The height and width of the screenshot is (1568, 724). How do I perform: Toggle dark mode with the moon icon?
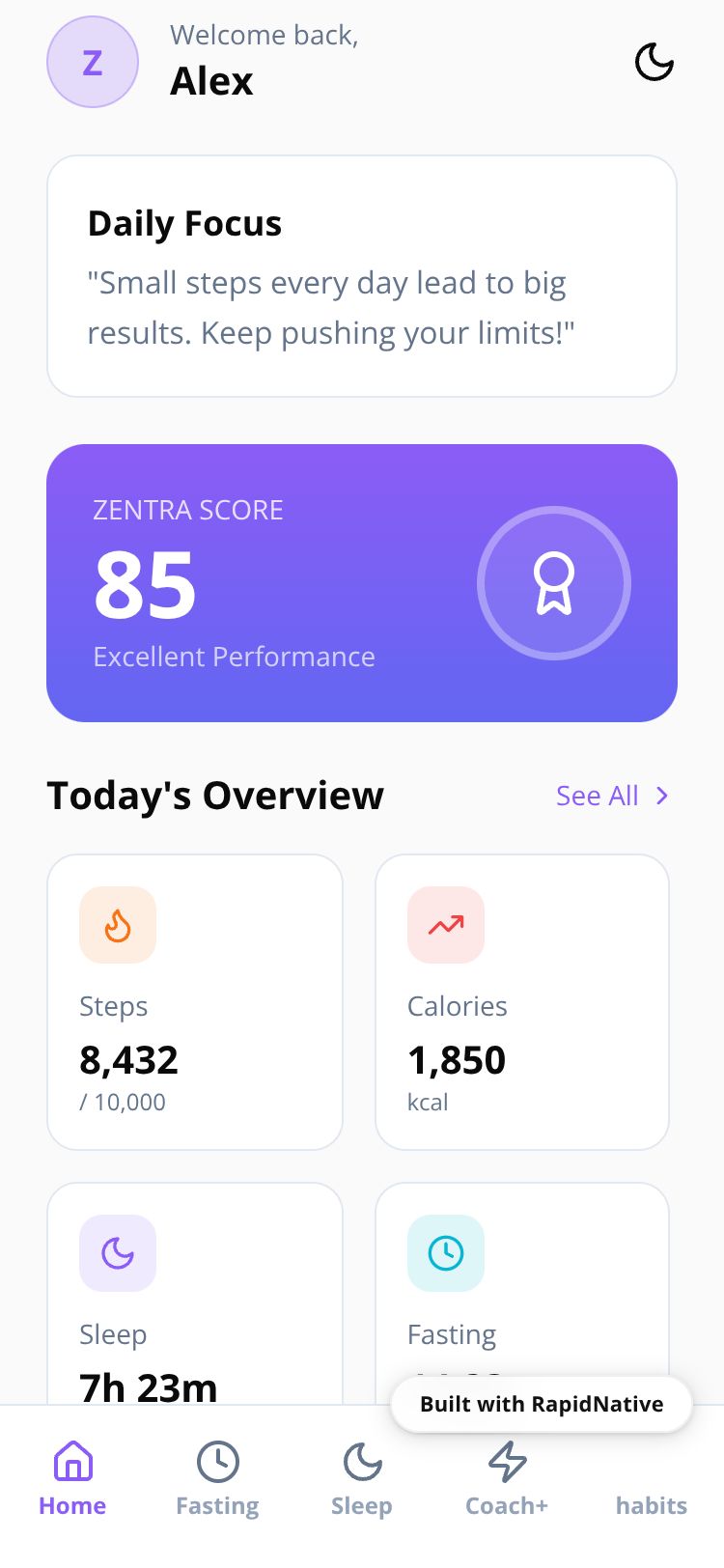click(x=654, y=63)
